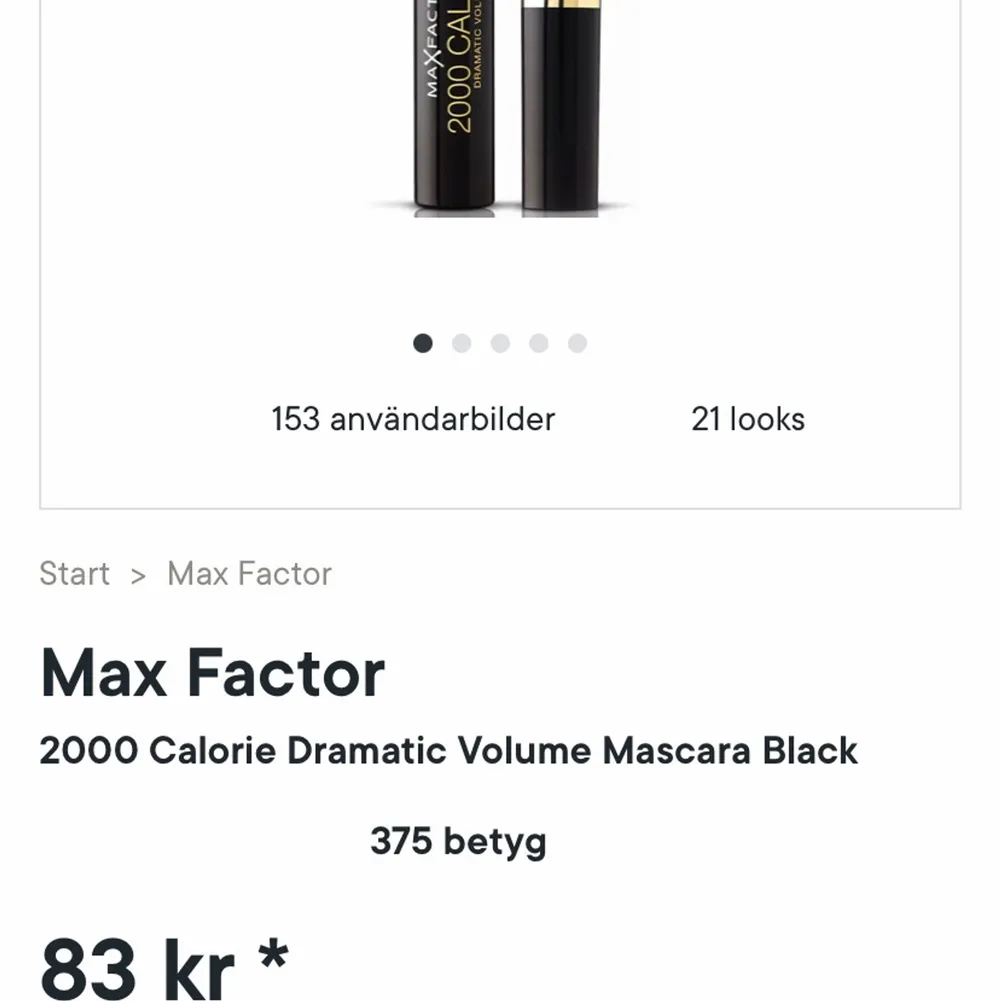The height and width of the screenshot is (1001, 1000).
Task: Navigate to Start via breadcrumb
Action: 74,574
